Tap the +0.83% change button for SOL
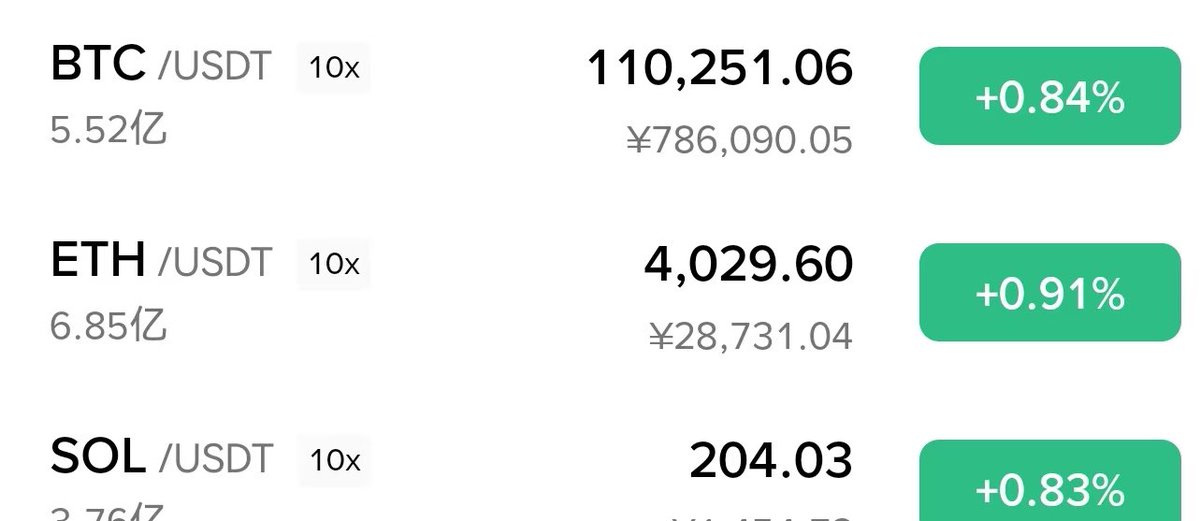The image size is (1200, 521). click(x=1050, y=485)
